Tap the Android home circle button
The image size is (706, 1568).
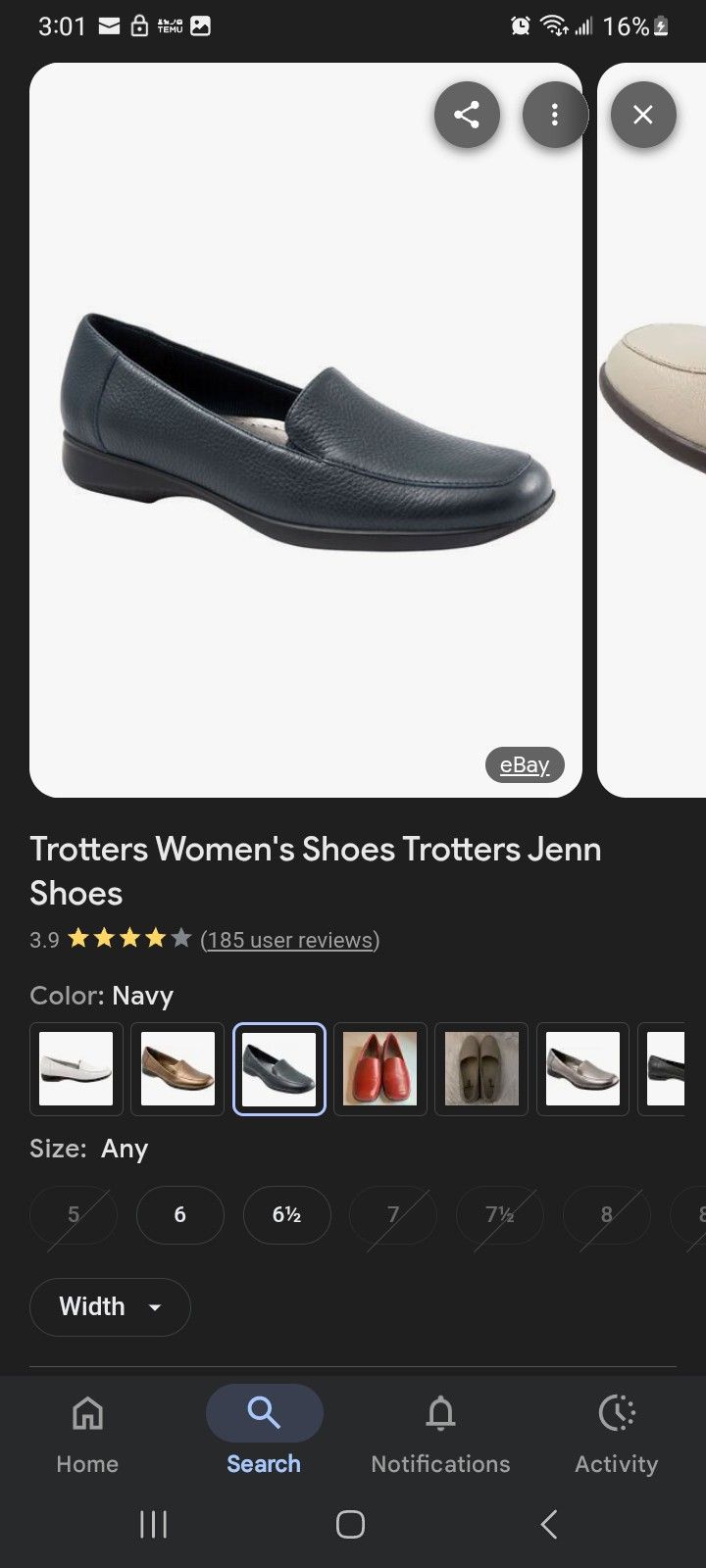pos(350,1525)
